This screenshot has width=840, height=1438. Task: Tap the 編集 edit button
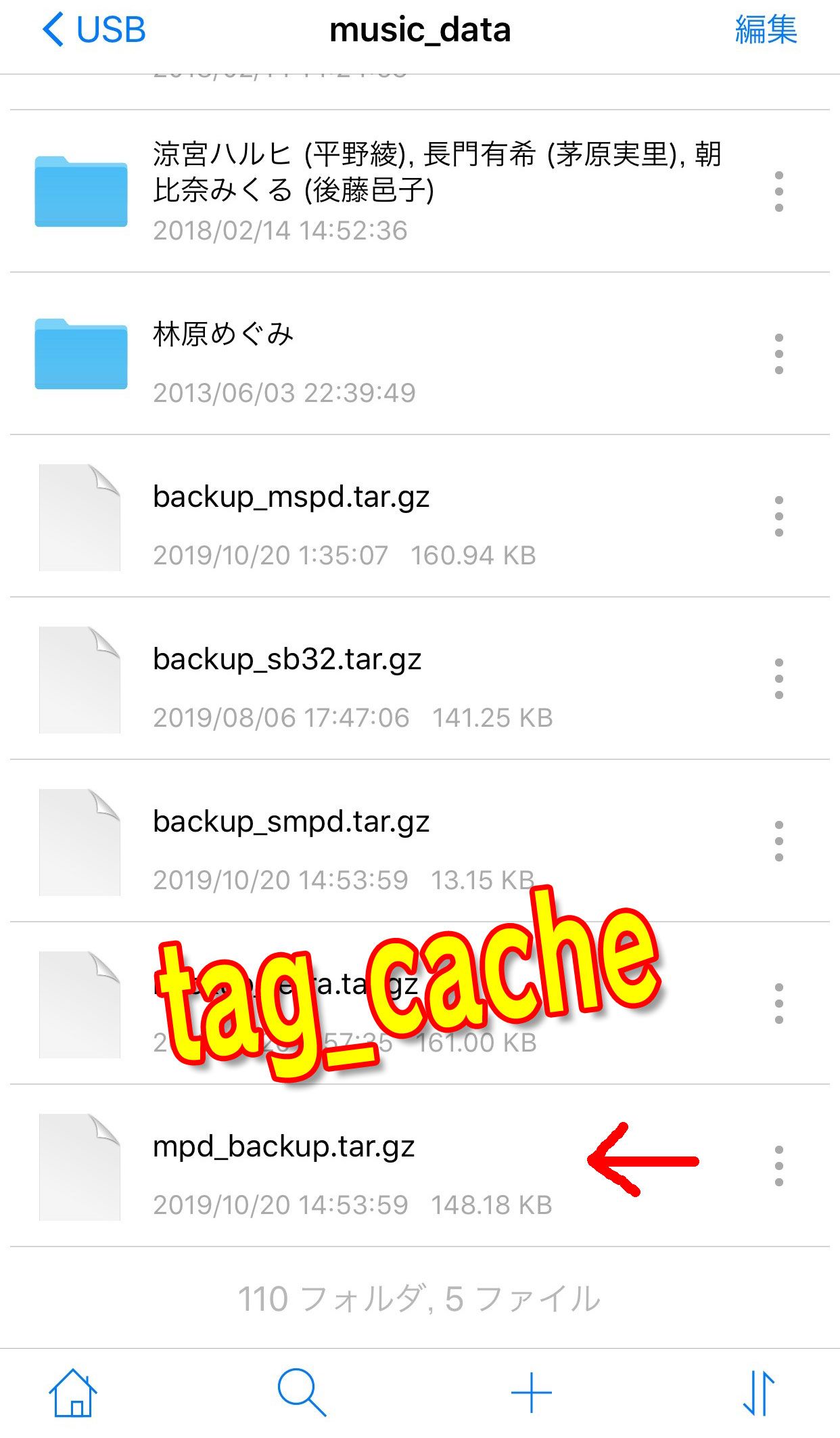[766, 30]
